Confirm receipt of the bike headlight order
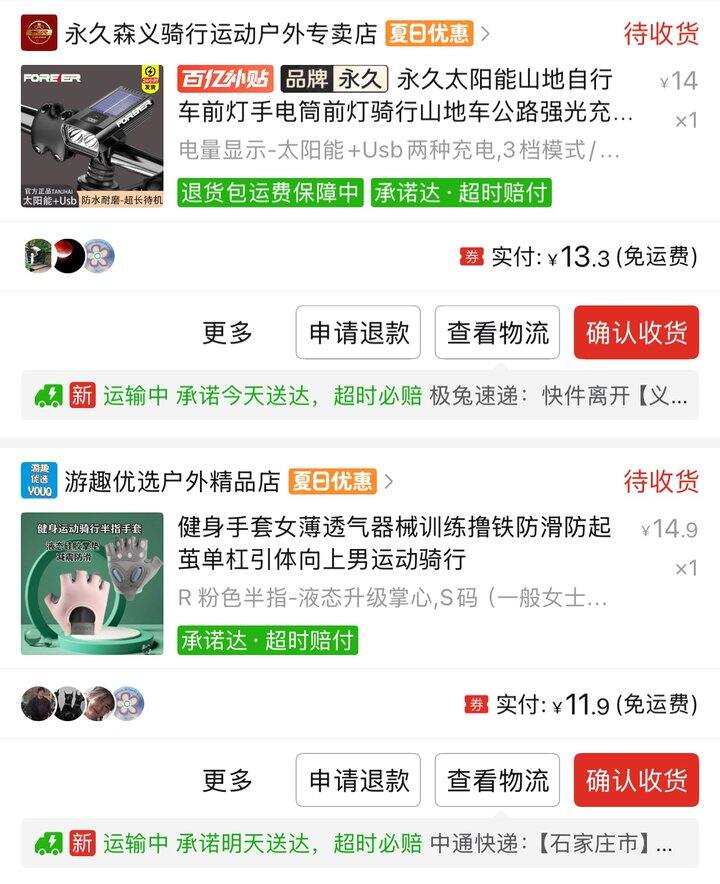Screen dimensions: 720x884 point(636,333)
